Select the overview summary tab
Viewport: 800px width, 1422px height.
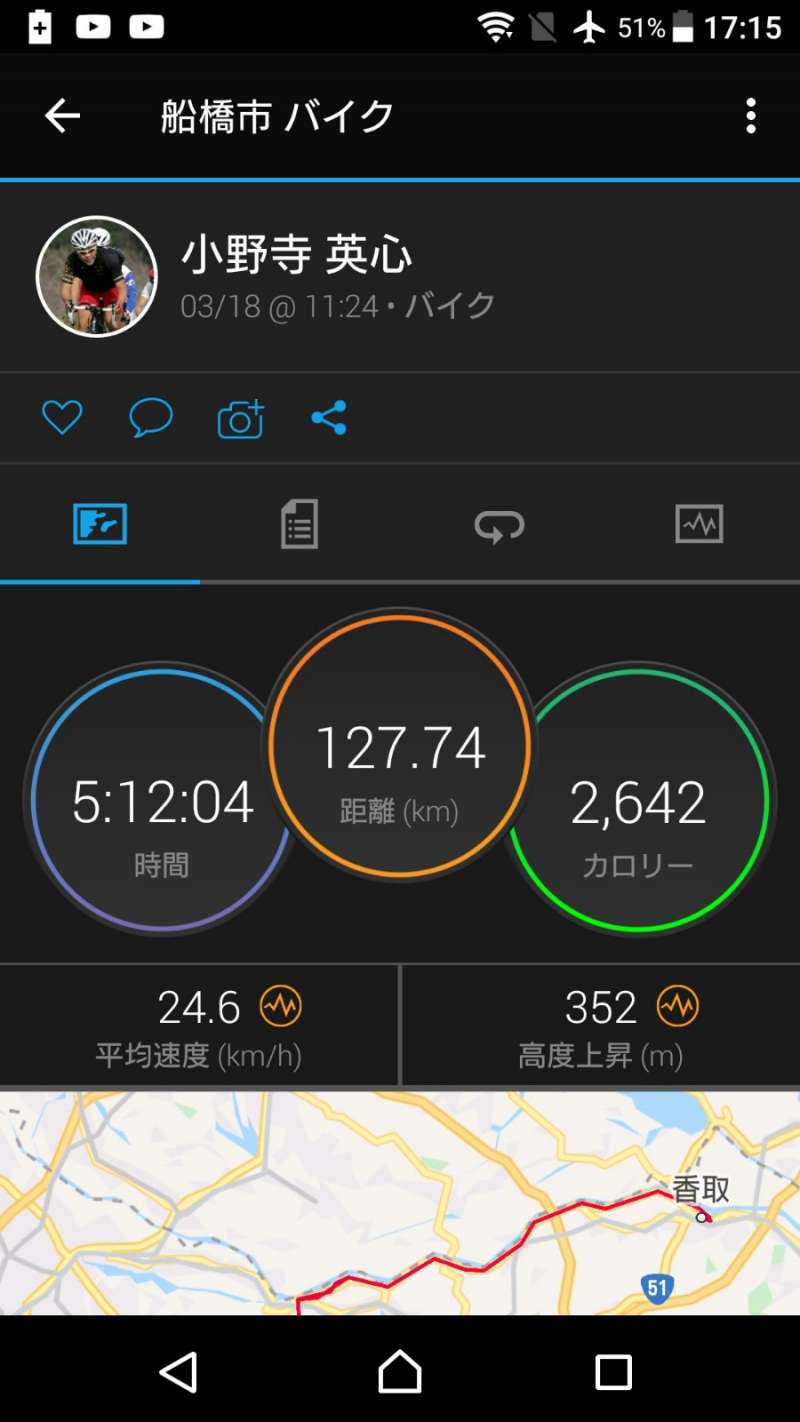100,525
